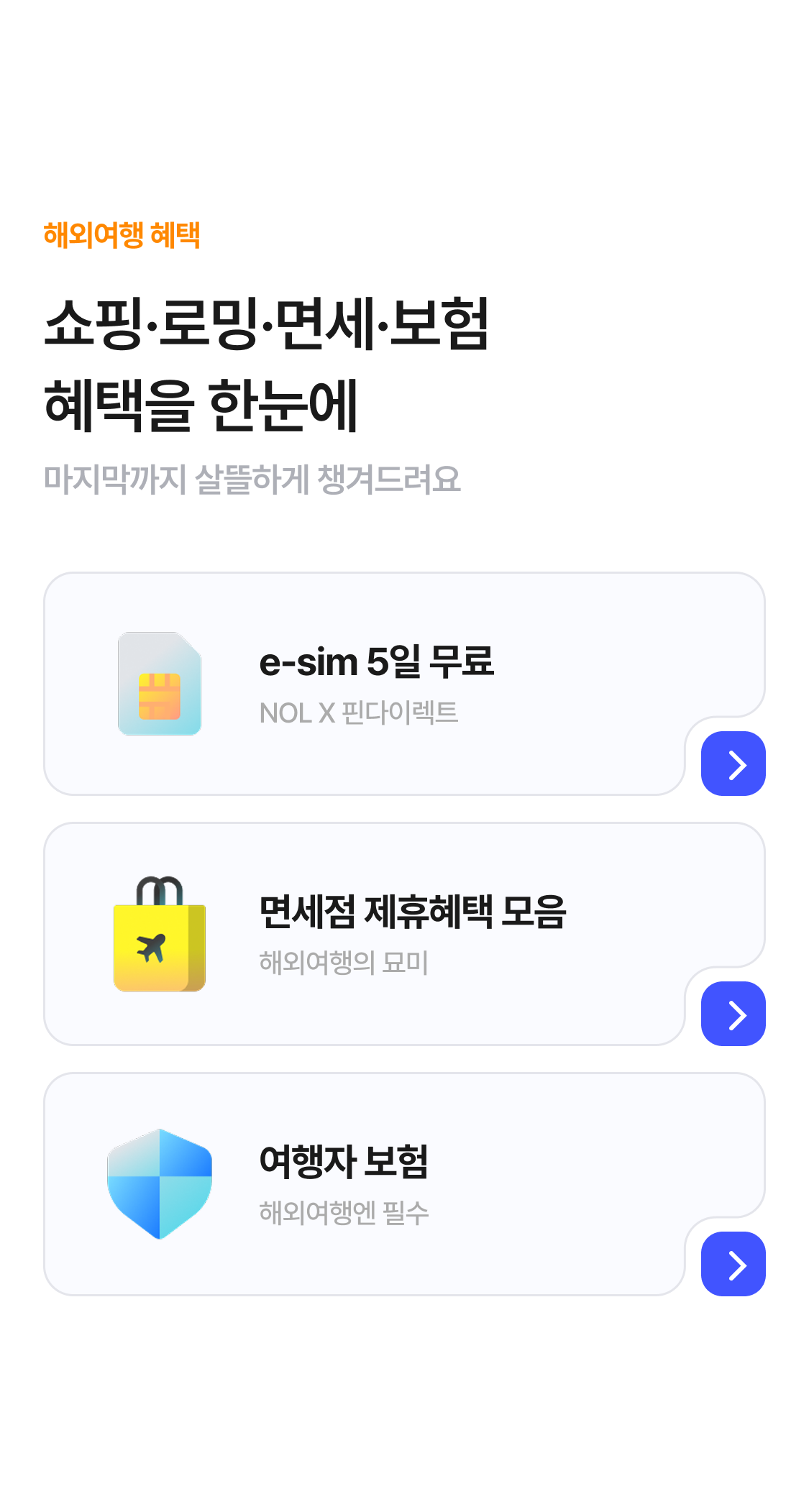Tap the blue arrow for 여행자 보험

pyautogui.click(x=733, y=1264)
